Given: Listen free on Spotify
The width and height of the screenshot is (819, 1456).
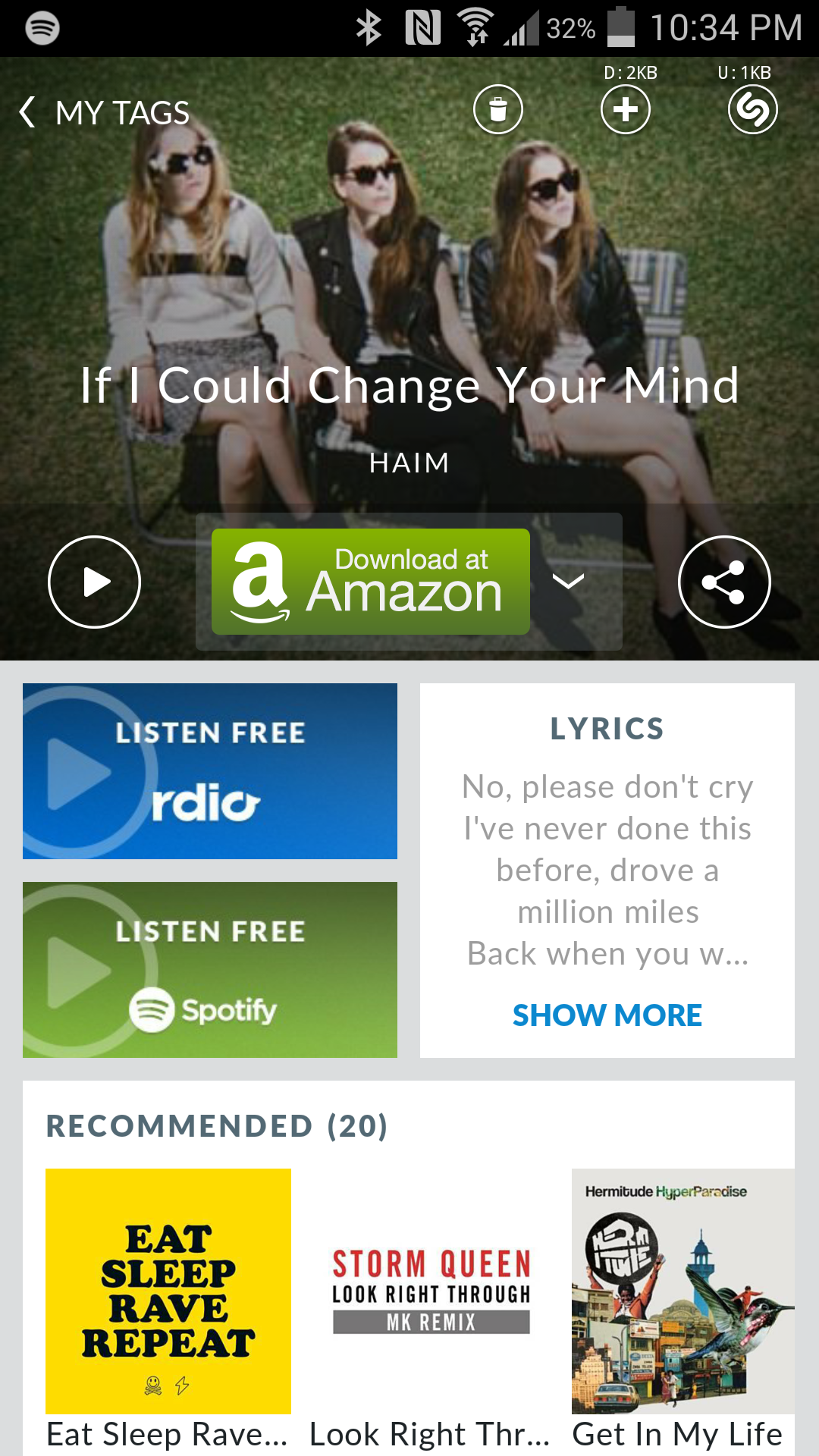Looking at the screenshot, I should pos(209,971).
